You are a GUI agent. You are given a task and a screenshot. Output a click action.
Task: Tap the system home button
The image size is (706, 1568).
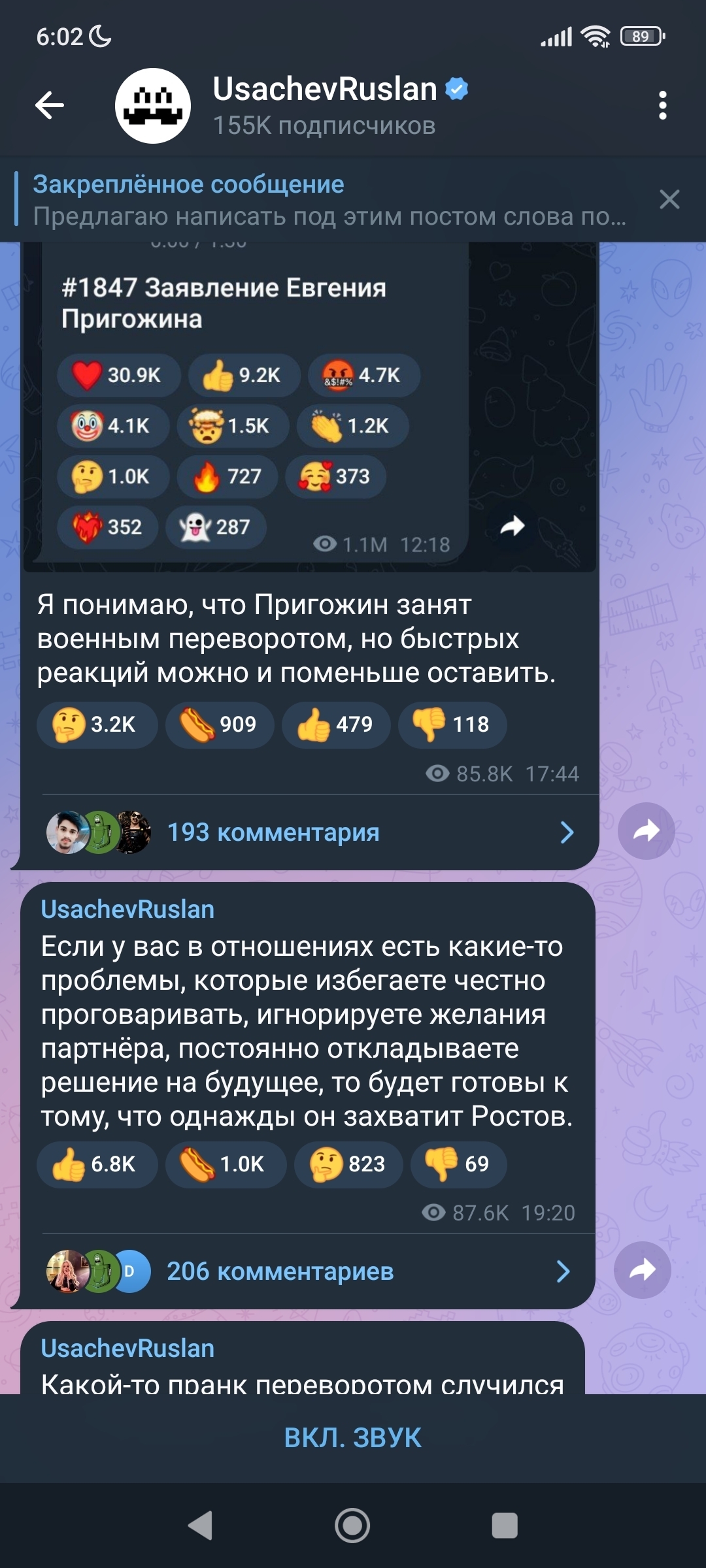point(352,1526)
